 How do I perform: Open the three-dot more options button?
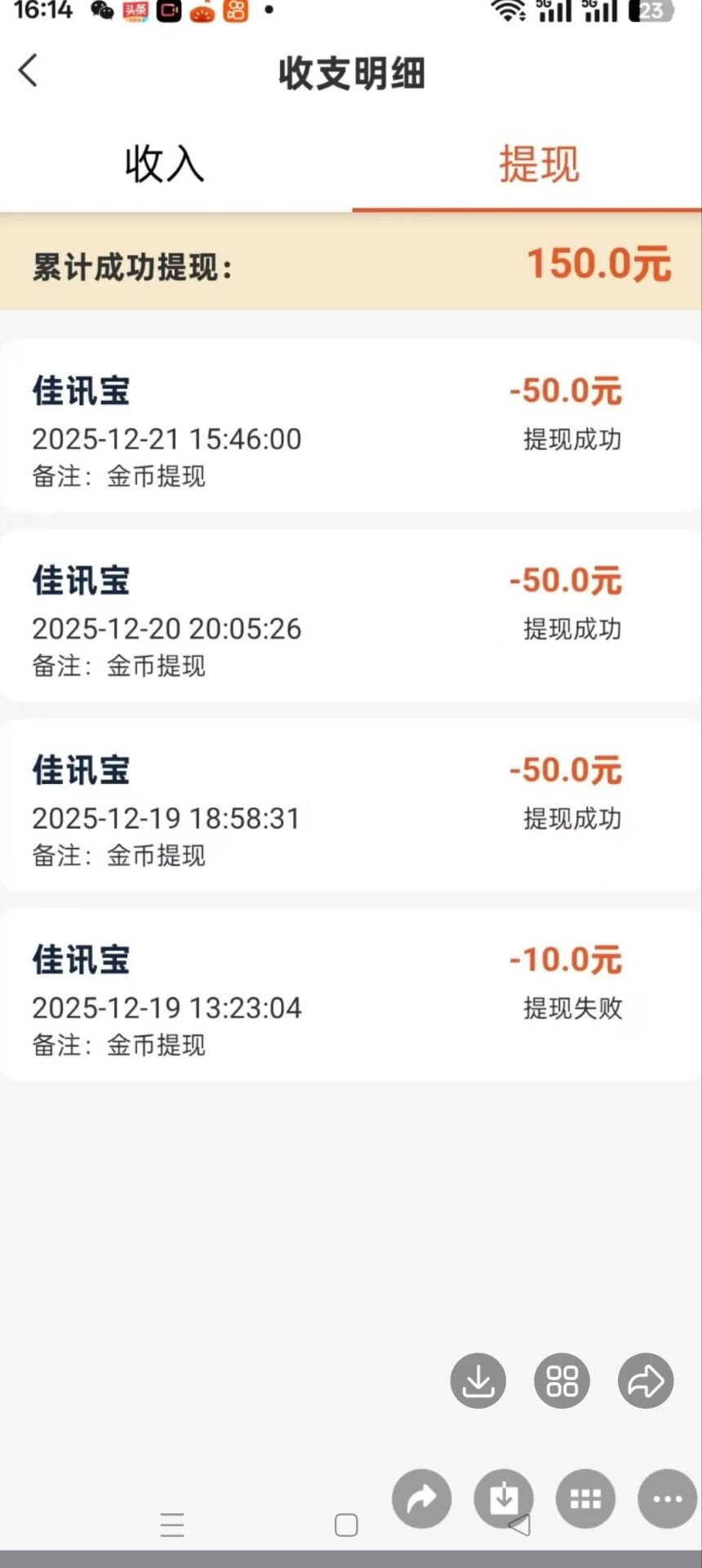667,1499
